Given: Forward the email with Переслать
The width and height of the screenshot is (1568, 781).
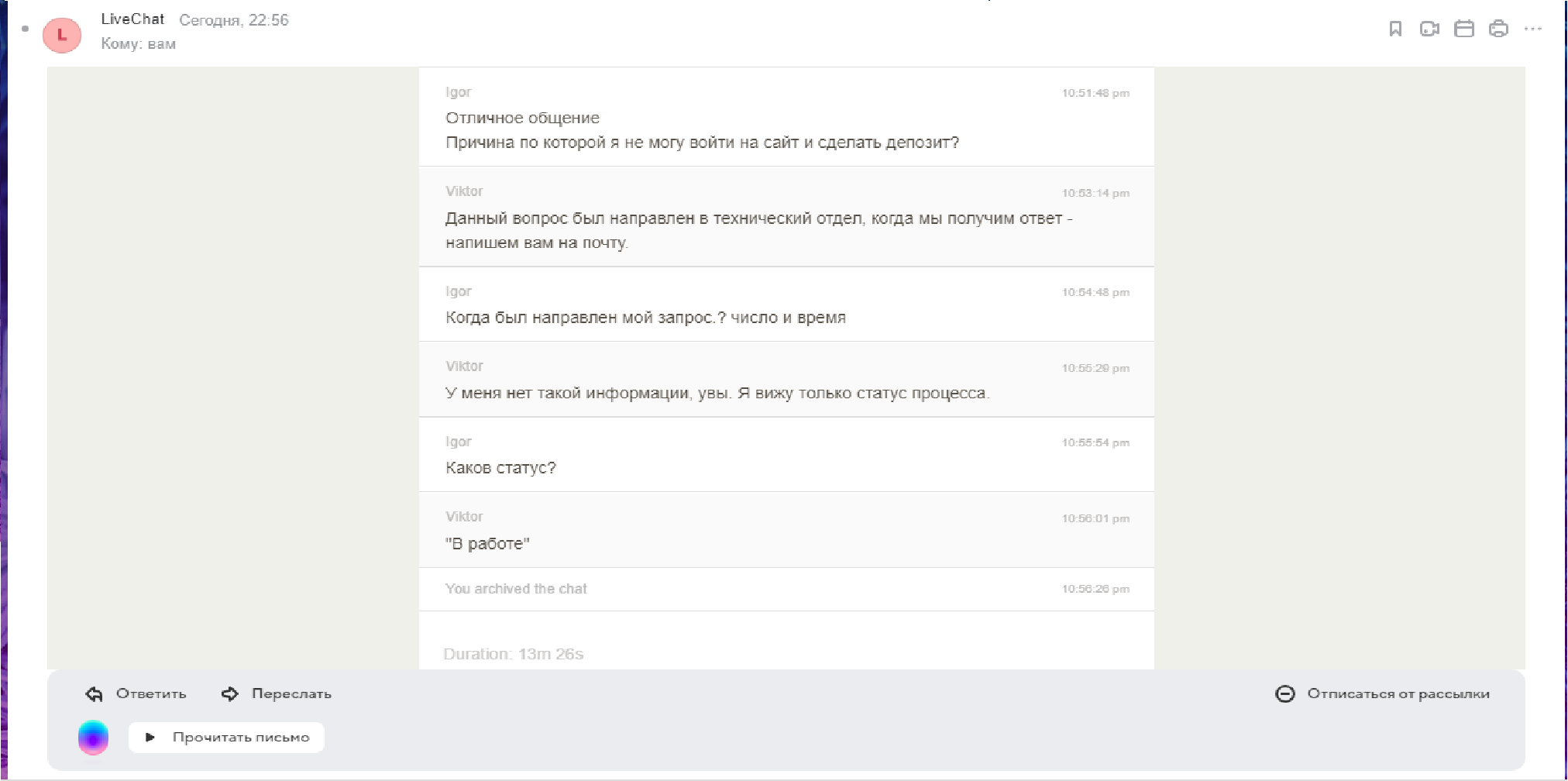Looking at the screenshot, I should pos(277,693).
